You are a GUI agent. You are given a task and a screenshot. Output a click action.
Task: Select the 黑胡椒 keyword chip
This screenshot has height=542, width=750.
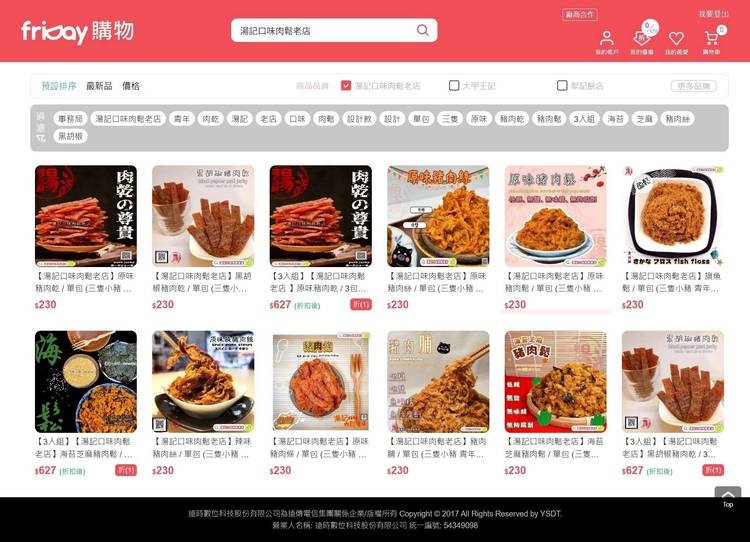tap(71, 136)
